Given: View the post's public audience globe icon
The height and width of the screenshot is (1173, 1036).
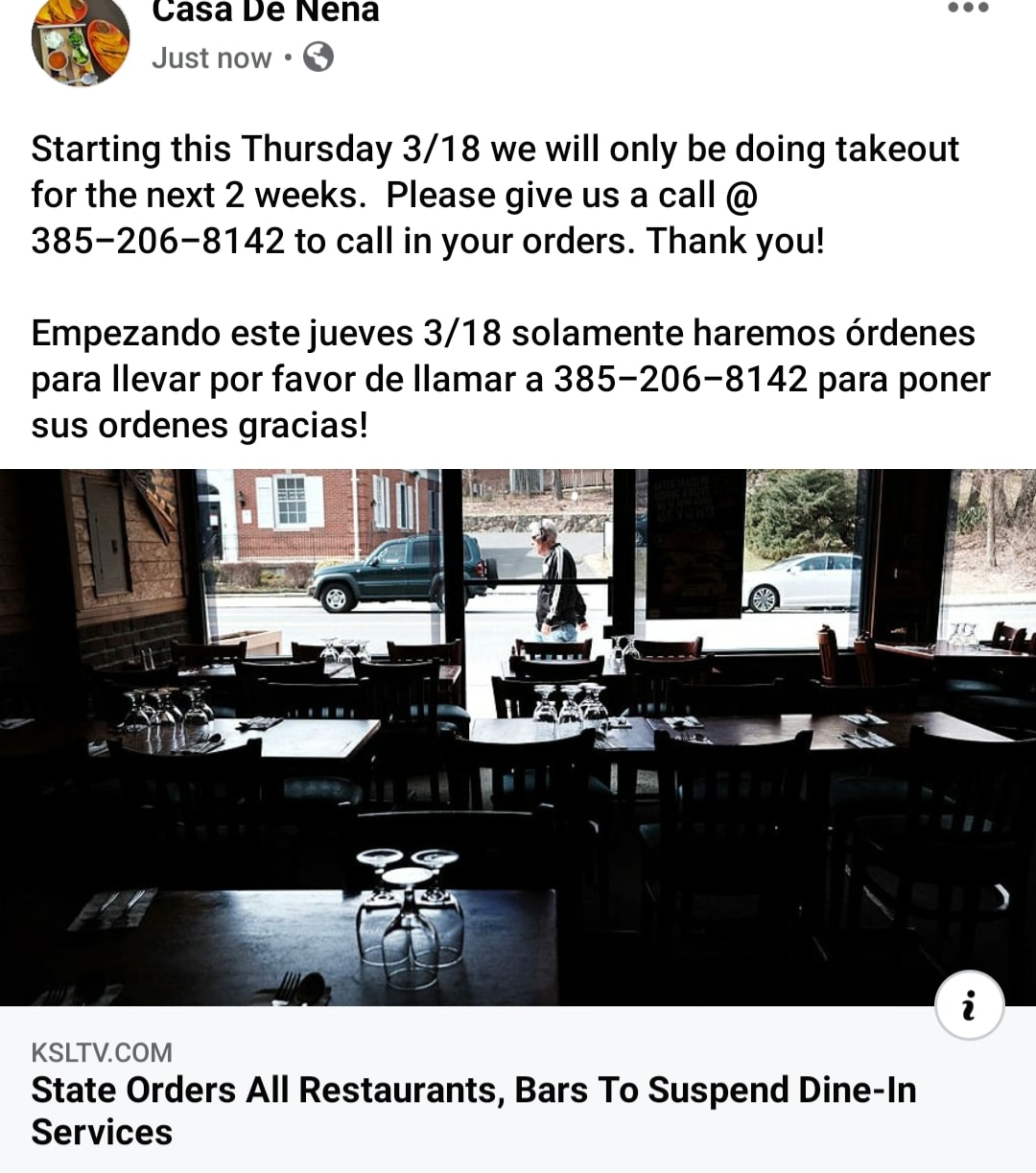Looking at the screenshot, I should (318, 58).
